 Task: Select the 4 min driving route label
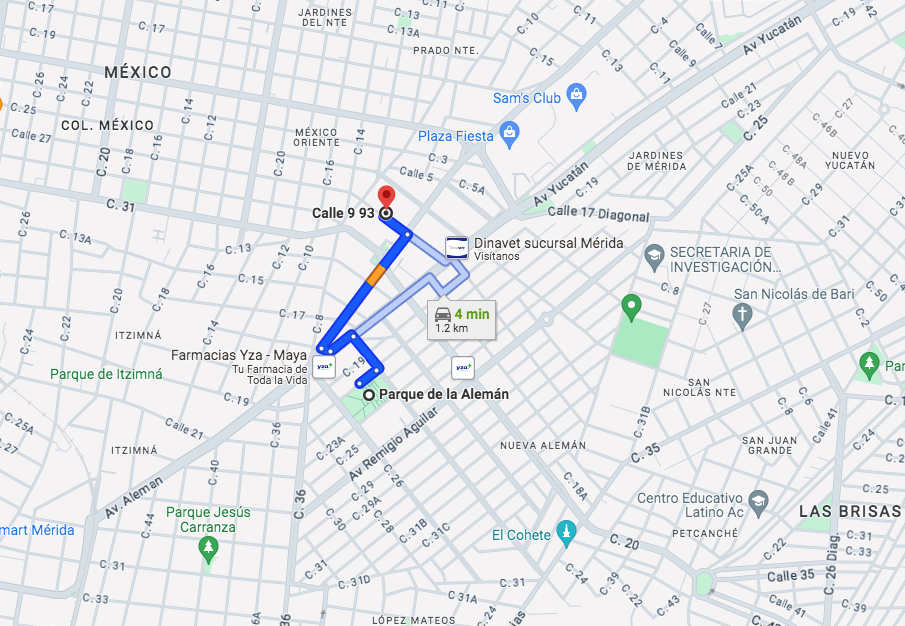[461, 320]
